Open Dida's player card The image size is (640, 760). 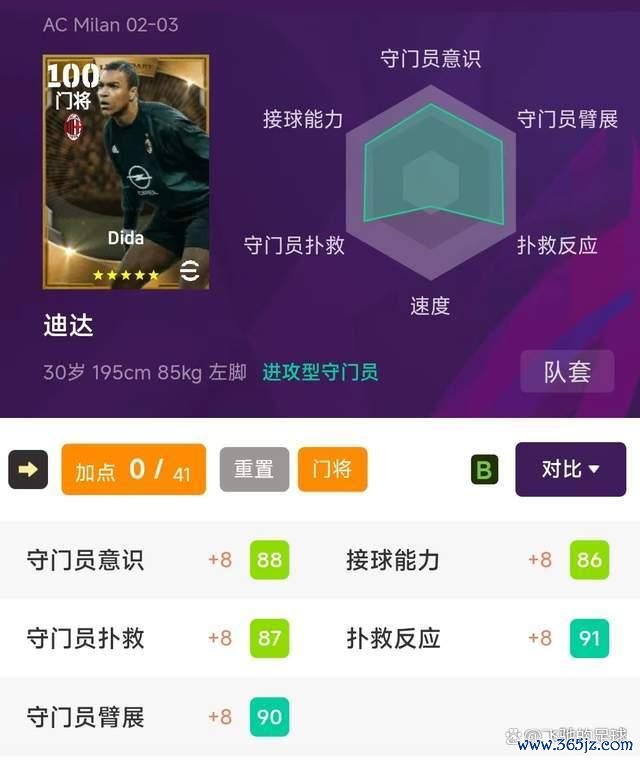click(x=126, y=172)
